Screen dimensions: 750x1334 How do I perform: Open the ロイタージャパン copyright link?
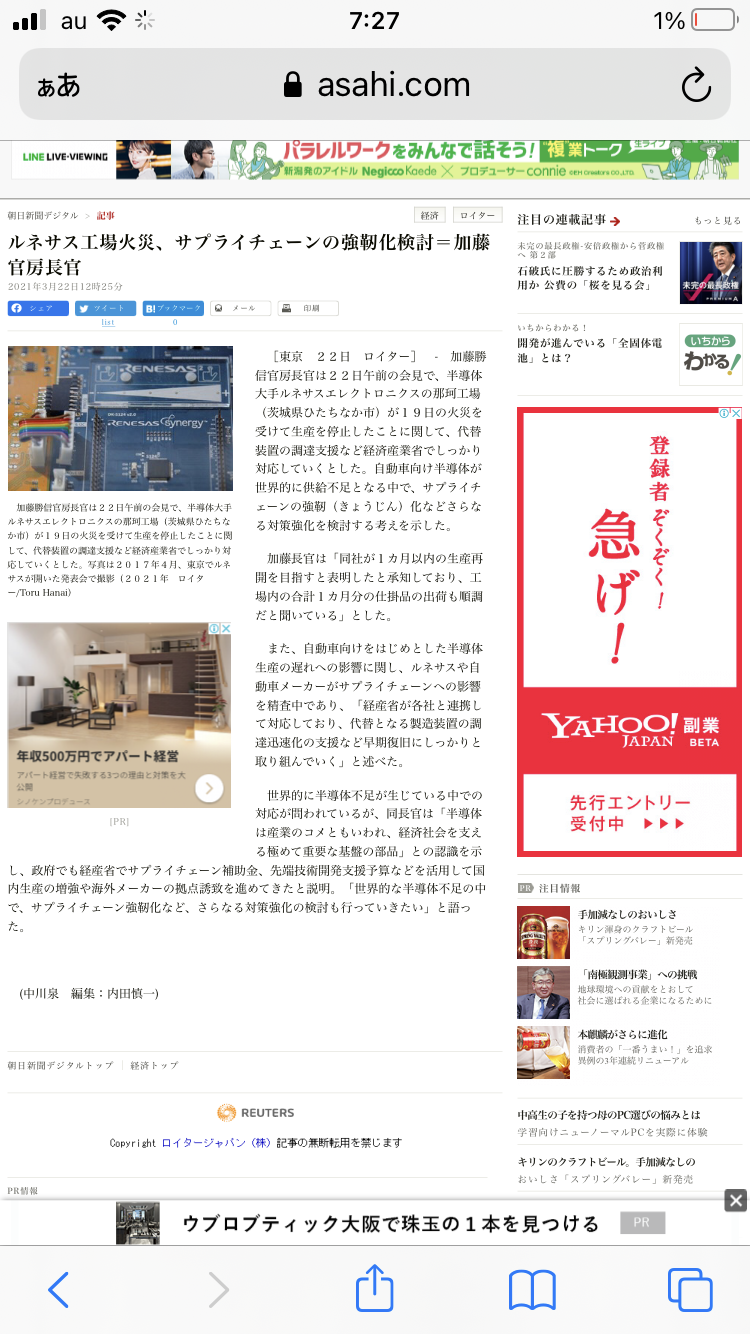217,1142
